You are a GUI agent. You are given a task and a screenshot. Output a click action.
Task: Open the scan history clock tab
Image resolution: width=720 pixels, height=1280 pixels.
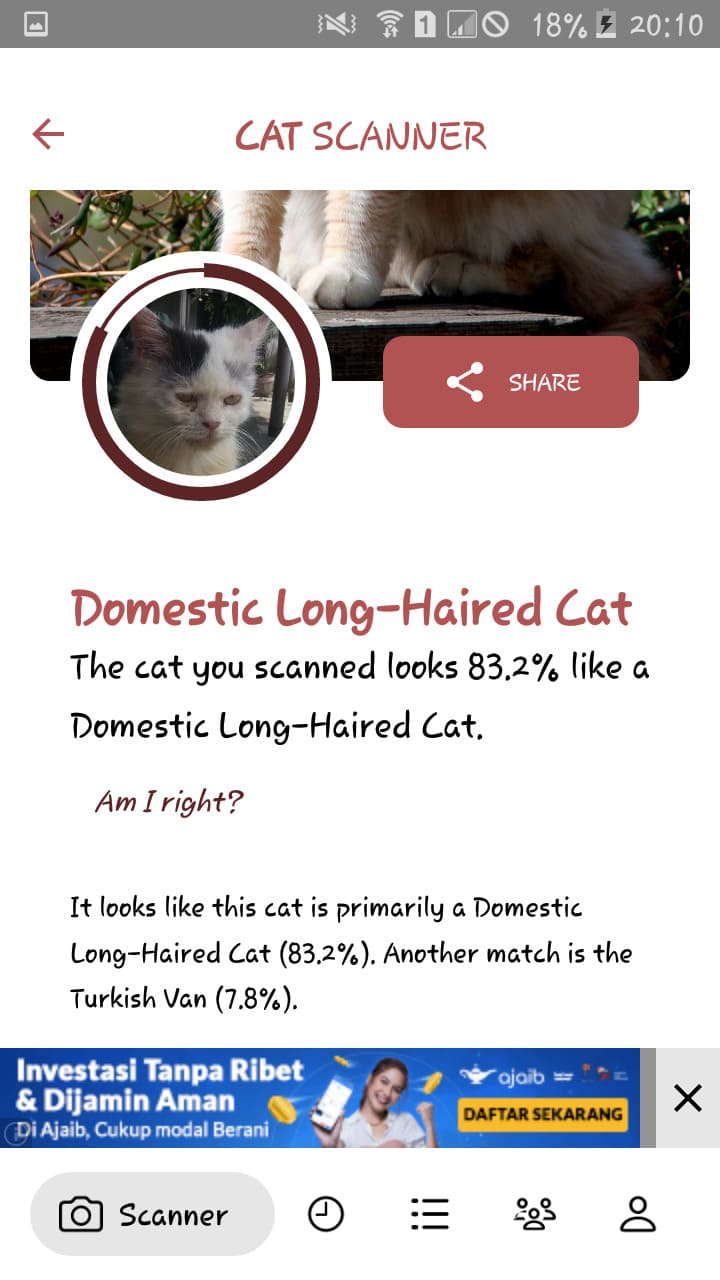coord(324,1215)
